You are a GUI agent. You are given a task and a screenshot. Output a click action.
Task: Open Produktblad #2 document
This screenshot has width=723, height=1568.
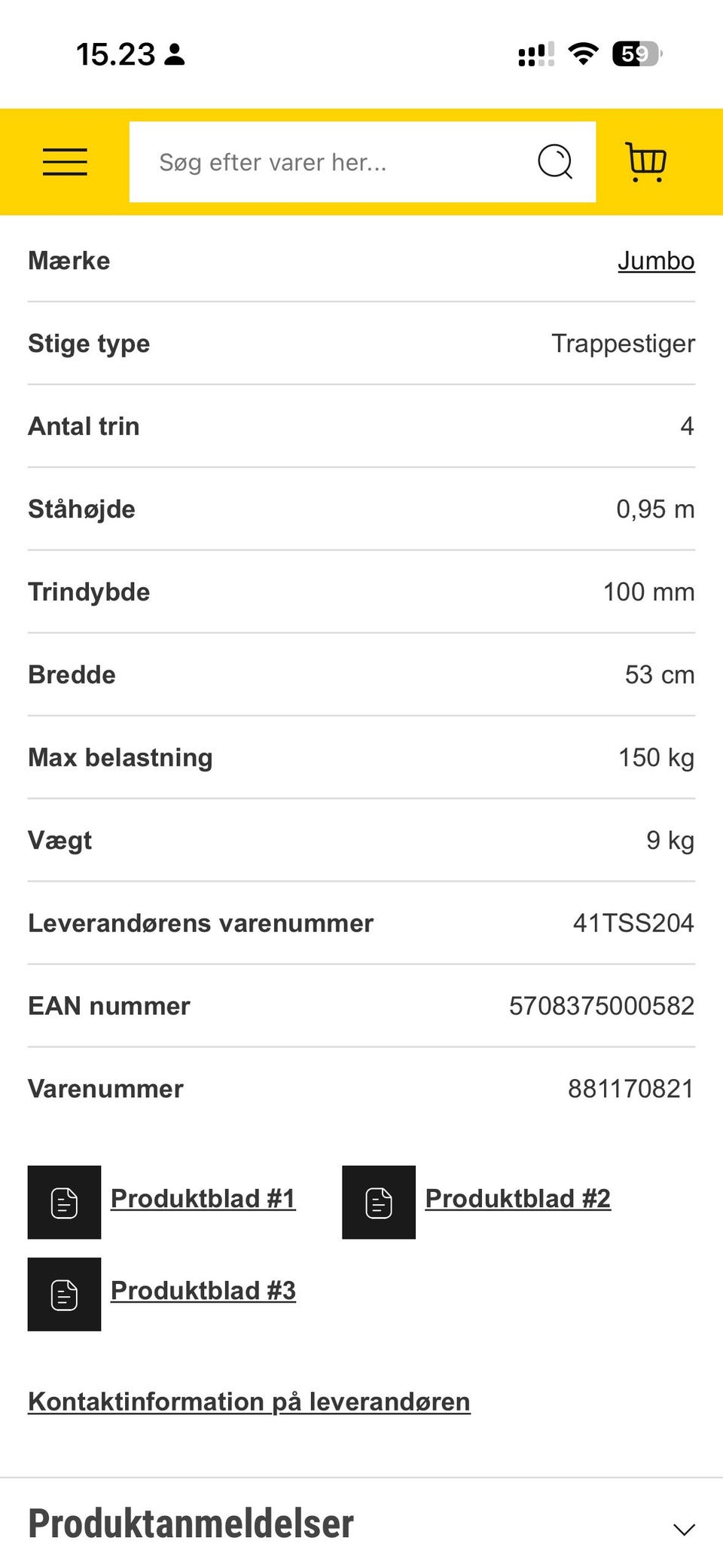coord(517,1199)
